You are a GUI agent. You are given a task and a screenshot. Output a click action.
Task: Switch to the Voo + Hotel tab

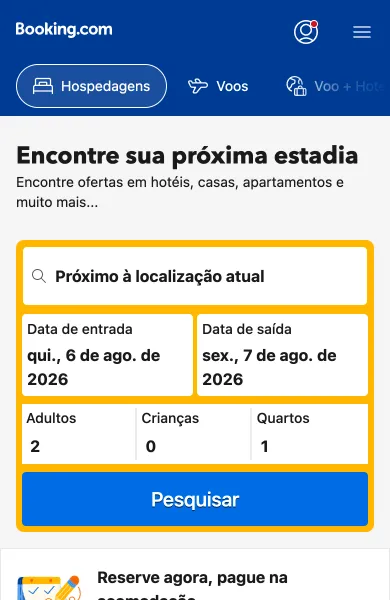pyautogui.click(x=337, y=86)
